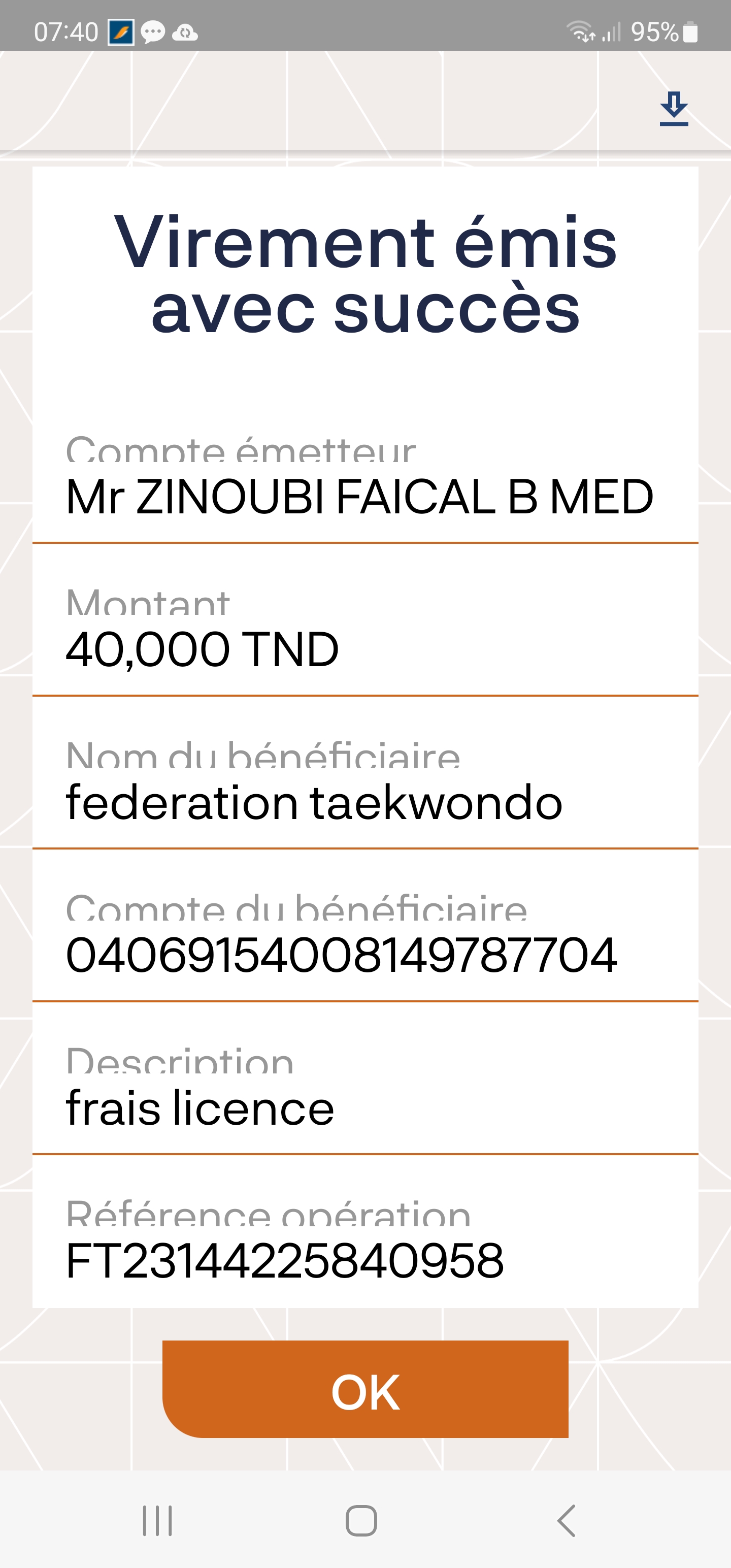The image size is (731, 1568).
Task: Go back using system navigation
Action: click(x=566, y=1520)
